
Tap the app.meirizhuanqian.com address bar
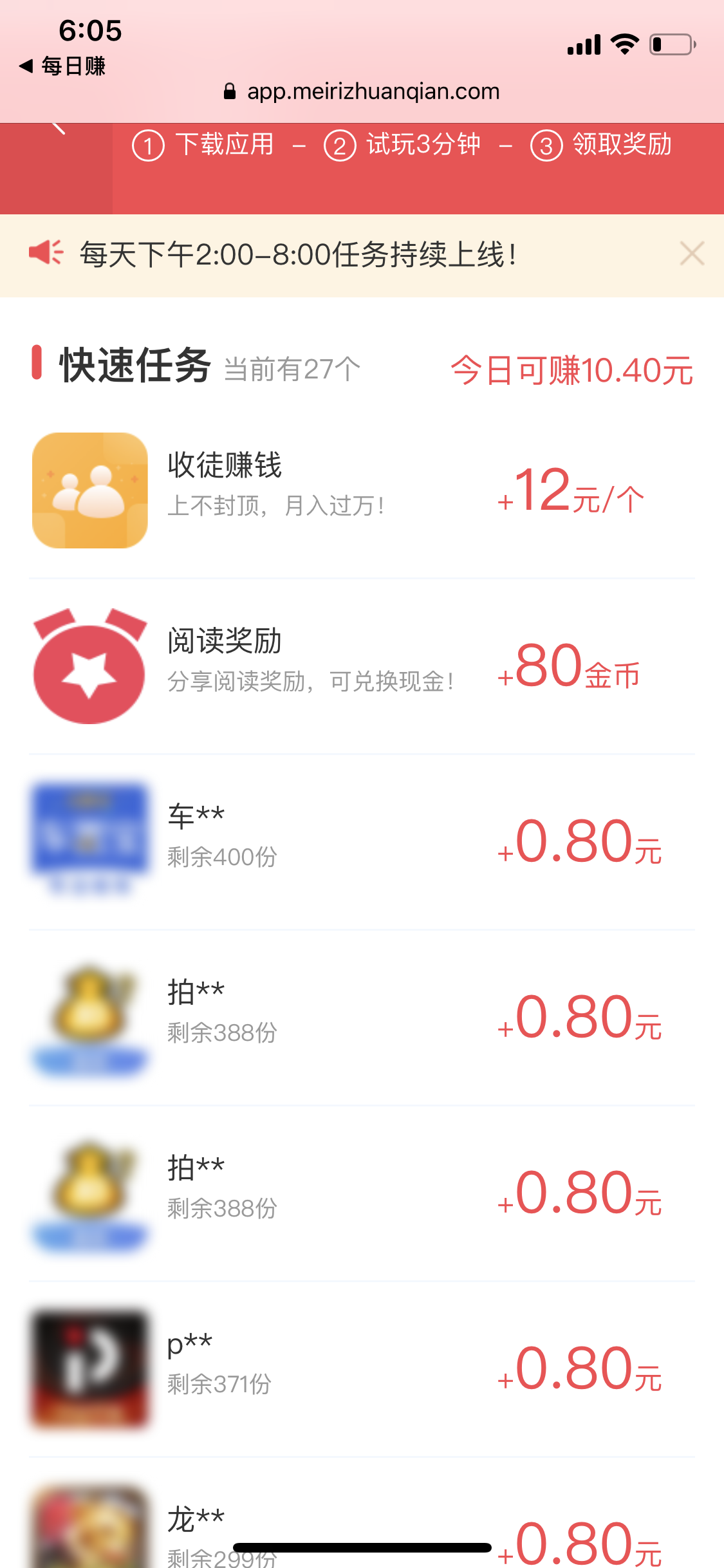(x=373, y=91)
